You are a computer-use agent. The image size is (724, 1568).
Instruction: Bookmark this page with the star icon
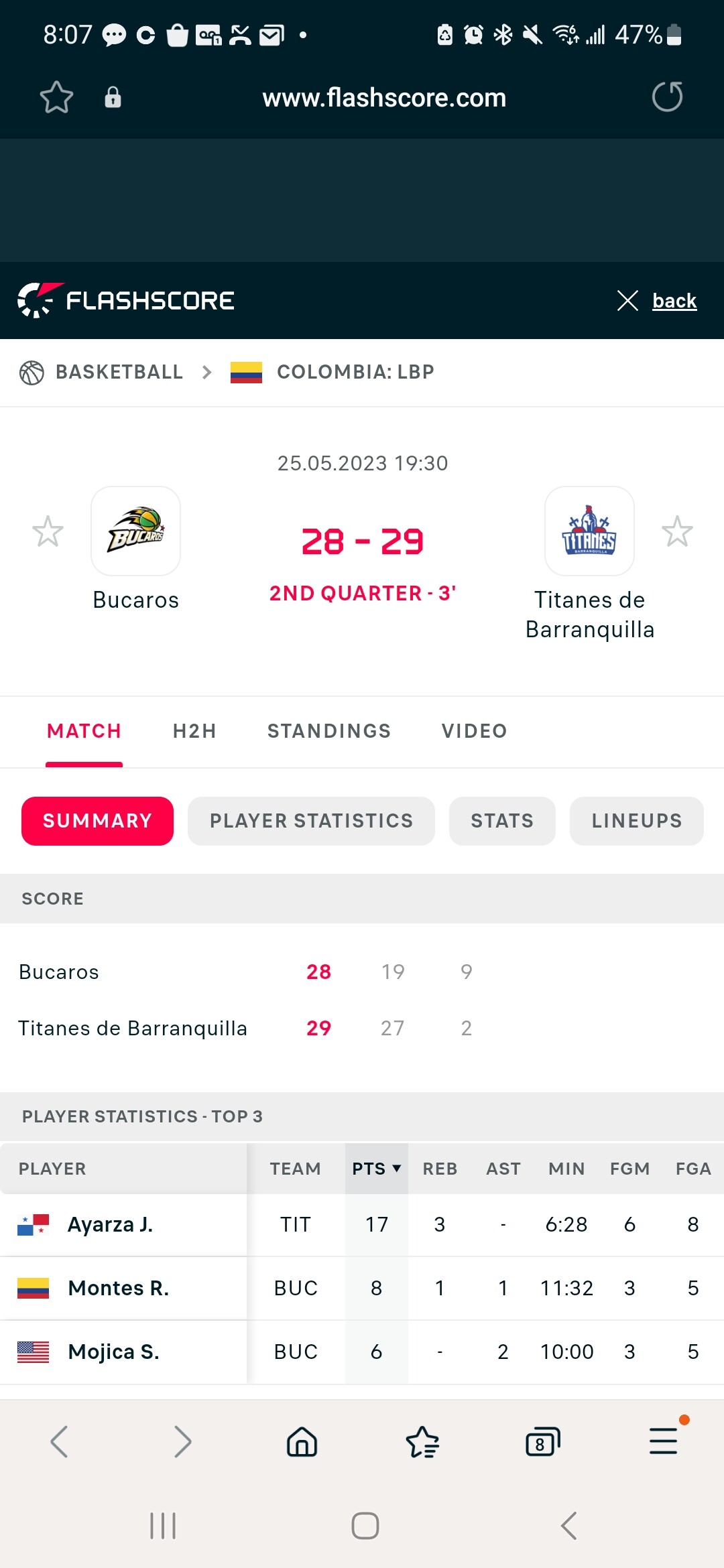click(56, 98)
